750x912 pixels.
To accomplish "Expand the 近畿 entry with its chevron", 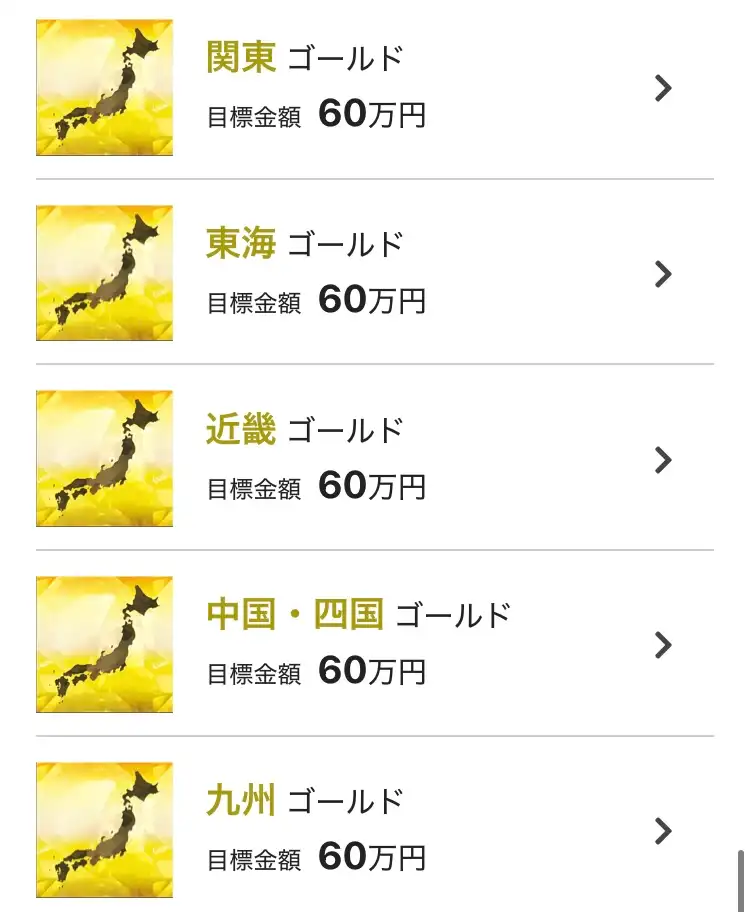I will click(663, 460).
